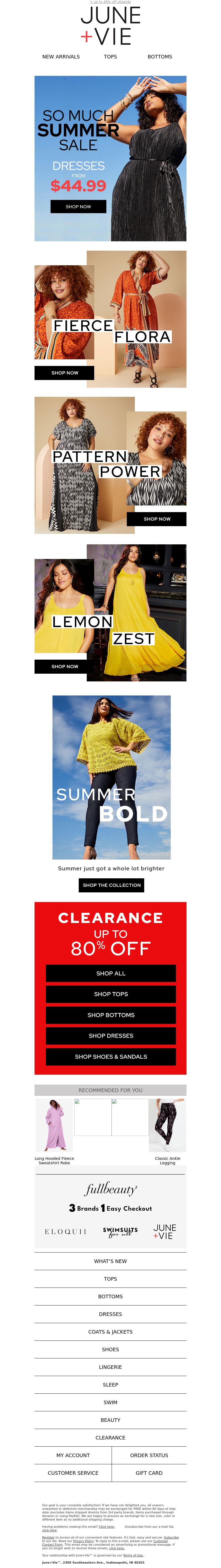The image size is (221, 1568).
Task: View the Long Hooded Fleece Sweatshirt Robe
Action: (x=54, y=1126)
